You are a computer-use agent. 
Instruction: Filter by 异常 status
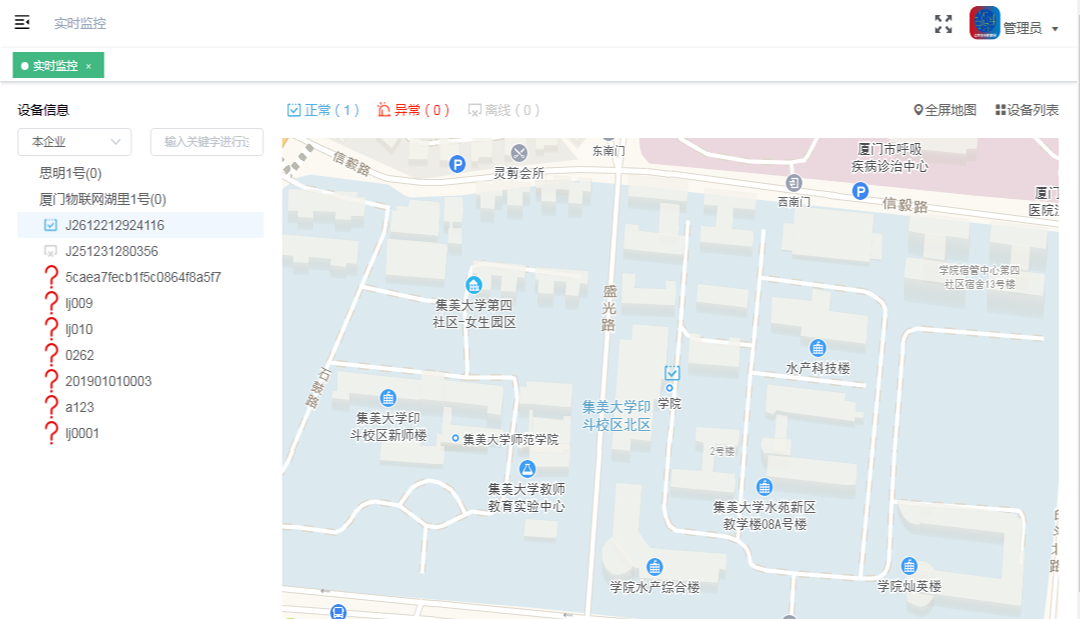(x=413, y=110)
